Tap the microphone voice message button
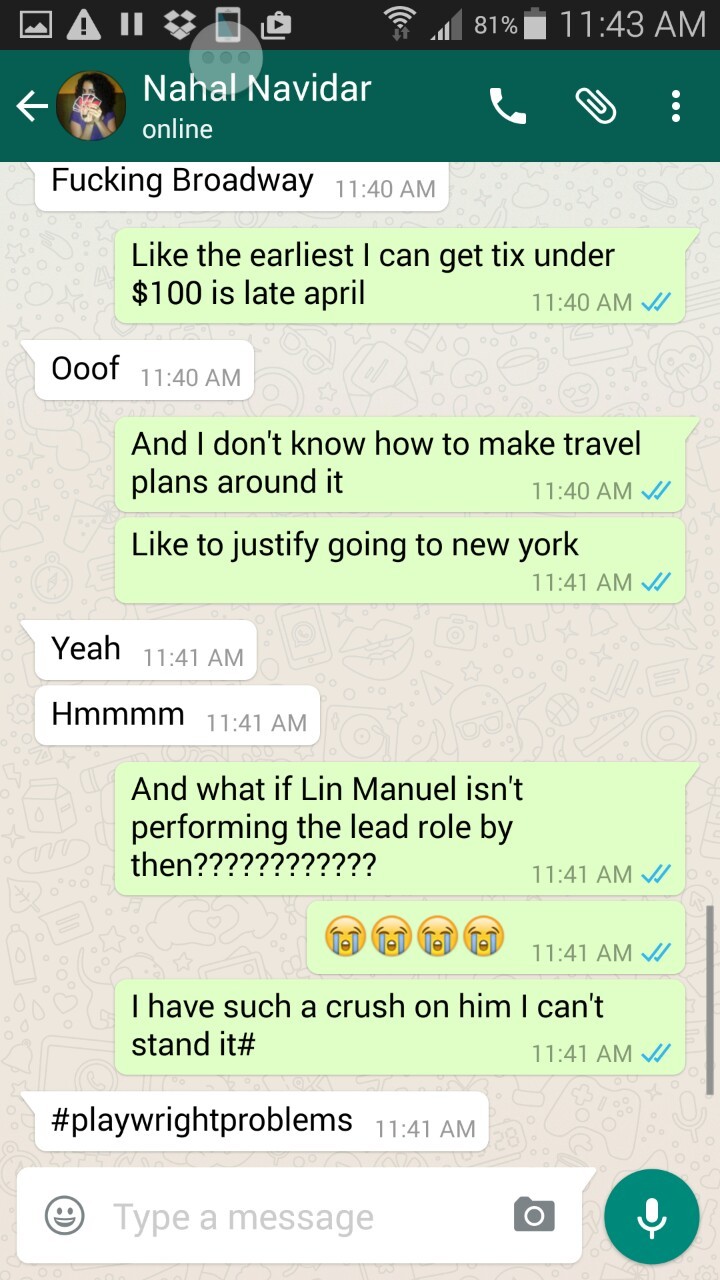 coord(652,1216)
